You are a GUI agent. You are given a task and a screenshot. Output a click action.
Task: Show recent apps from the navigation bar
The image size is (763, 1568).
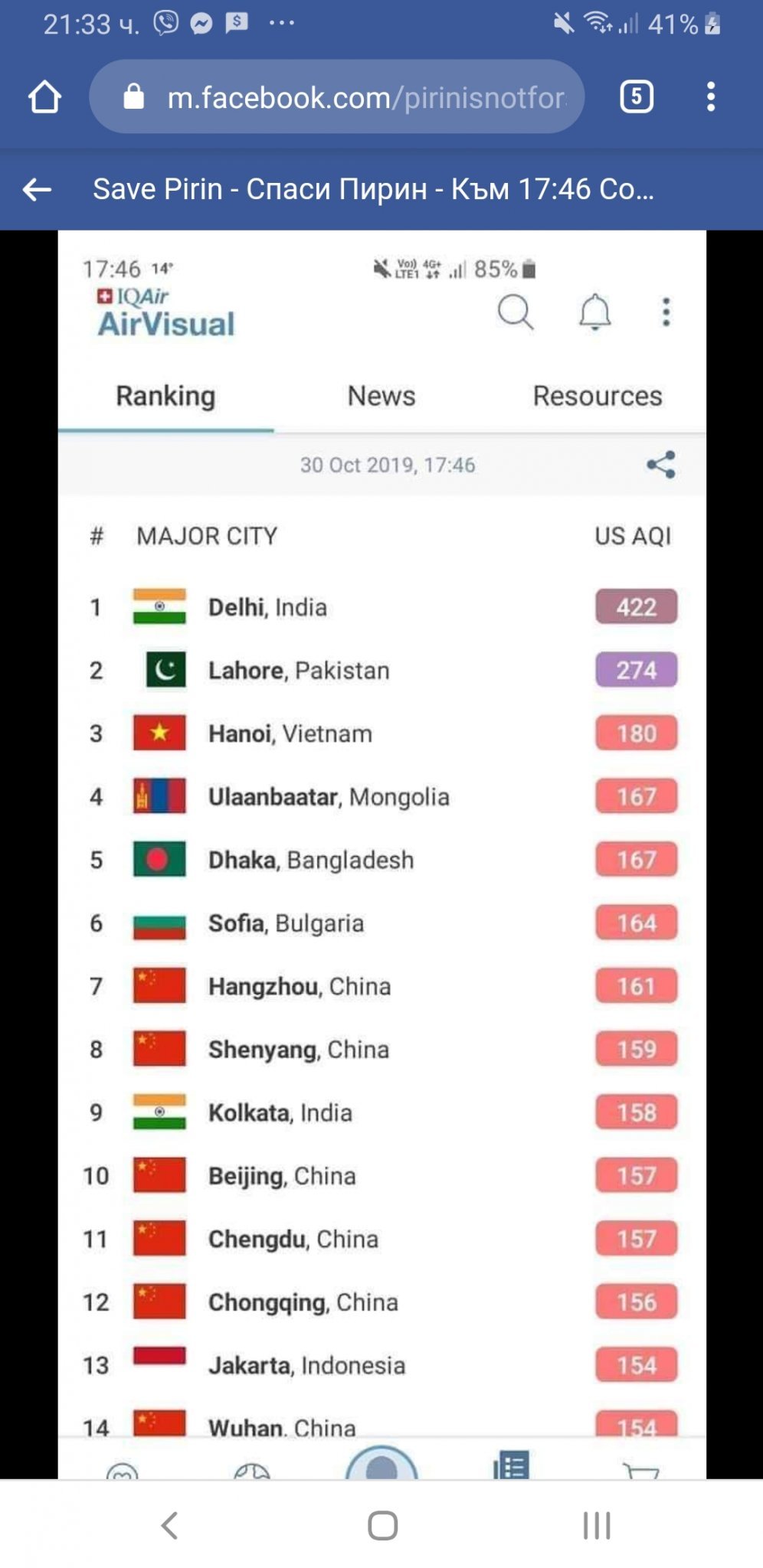click(x=596, y=1525)
